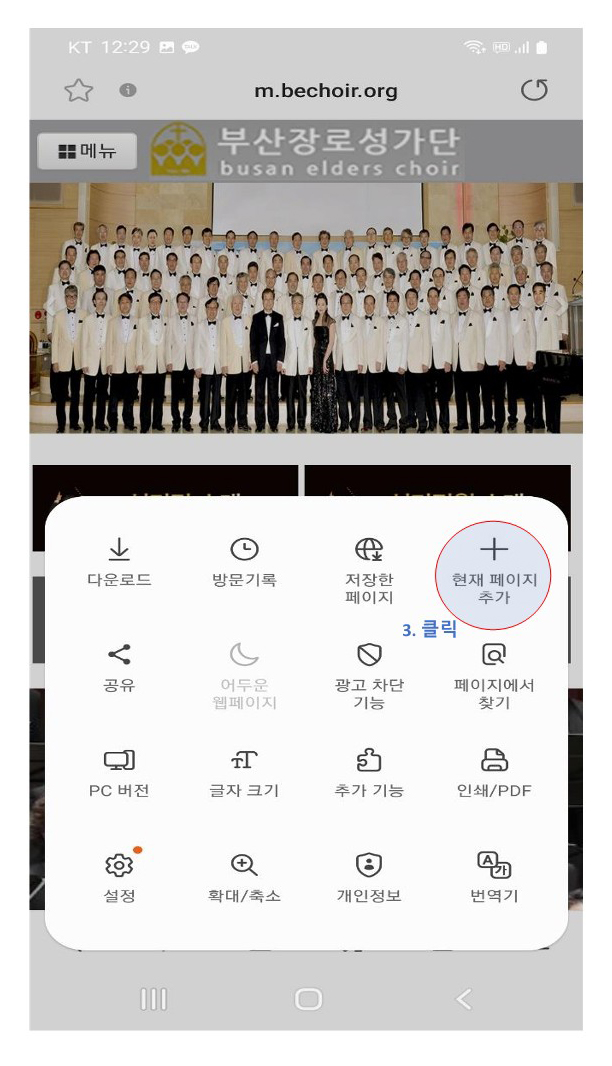Open 추가 기능 add-ons
This screenshot has height=1066, width=612.
tap(369, 775)
